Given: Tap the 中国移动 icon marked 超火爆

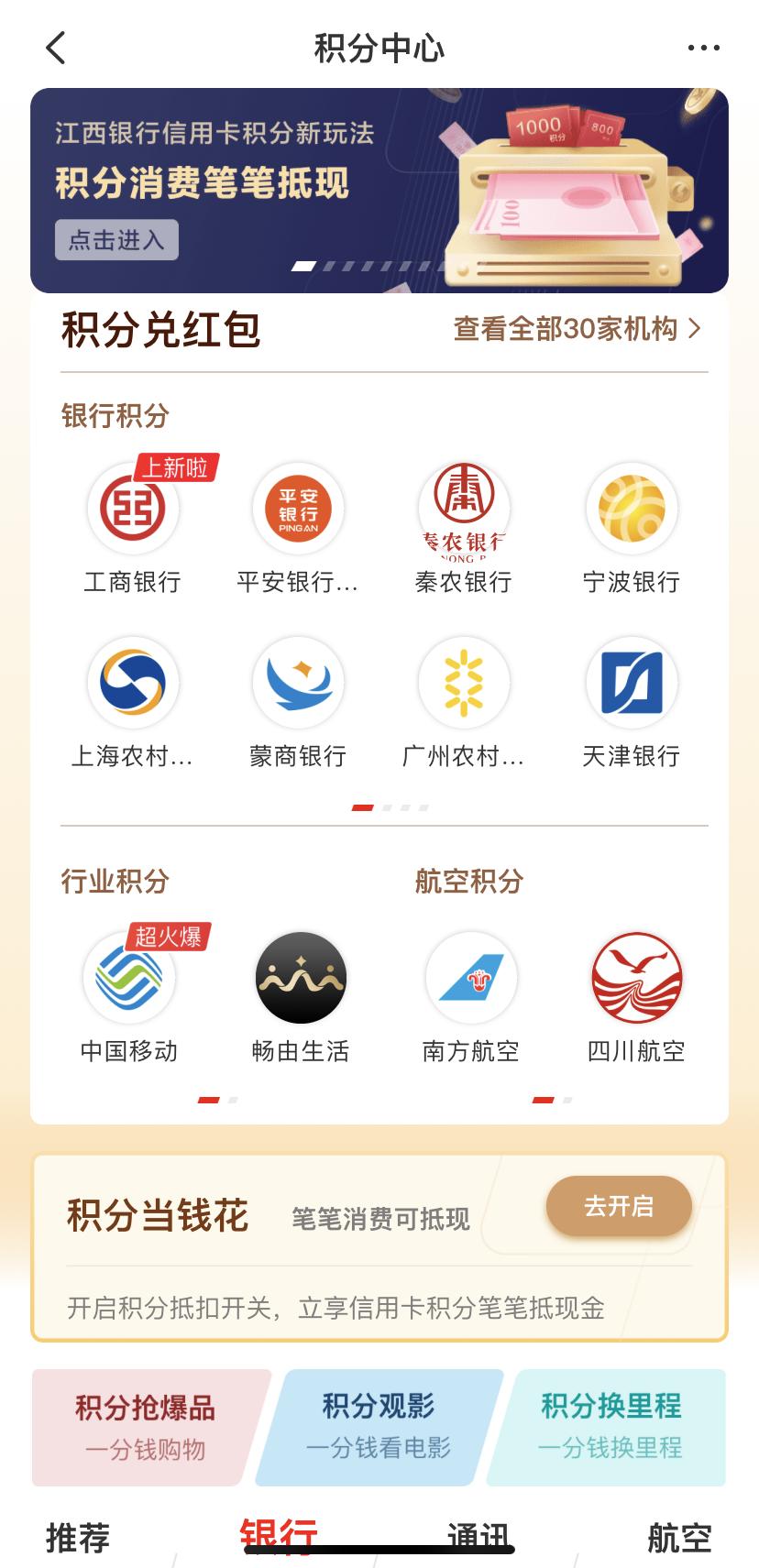Looking at the screenshot, I should click(x=128, y=978).
